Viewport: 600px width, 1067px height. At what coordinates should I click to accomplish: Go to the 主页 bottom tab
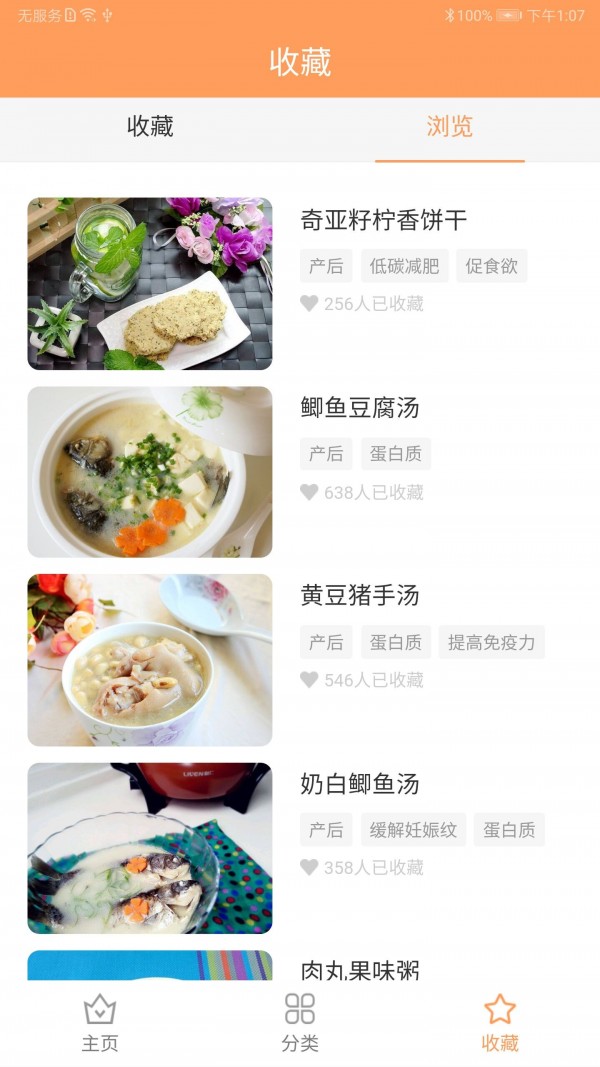pyautogui.click(x=100, y=1022)
